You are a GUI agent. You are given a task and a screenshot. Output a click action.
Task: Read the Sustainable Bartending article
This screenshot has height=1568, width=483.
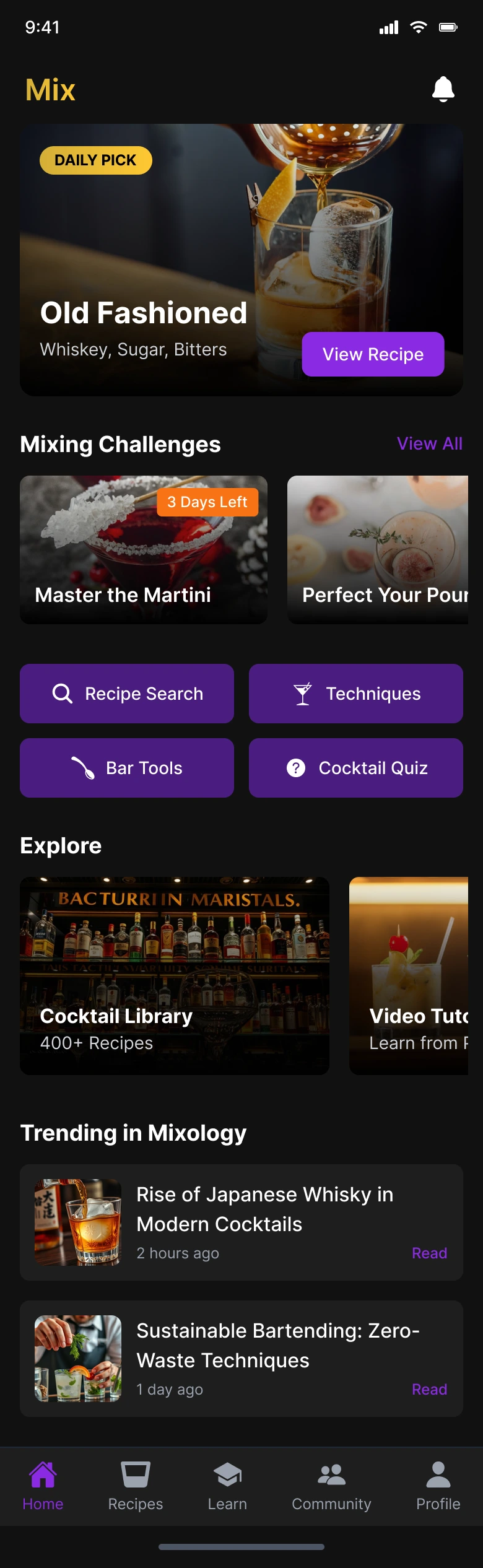[429, 1389]
